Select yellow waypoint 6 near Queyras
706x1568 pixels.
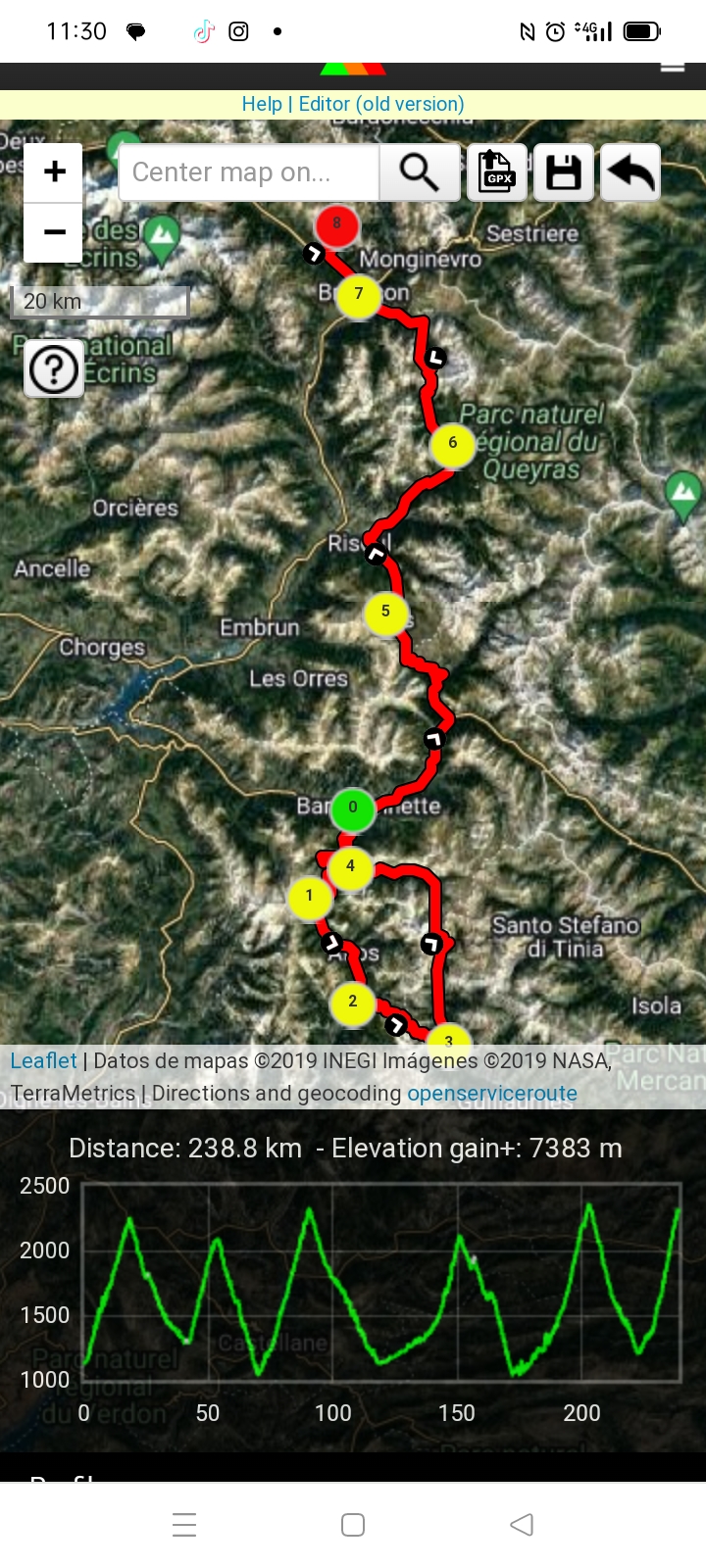(x=452, y=444)
